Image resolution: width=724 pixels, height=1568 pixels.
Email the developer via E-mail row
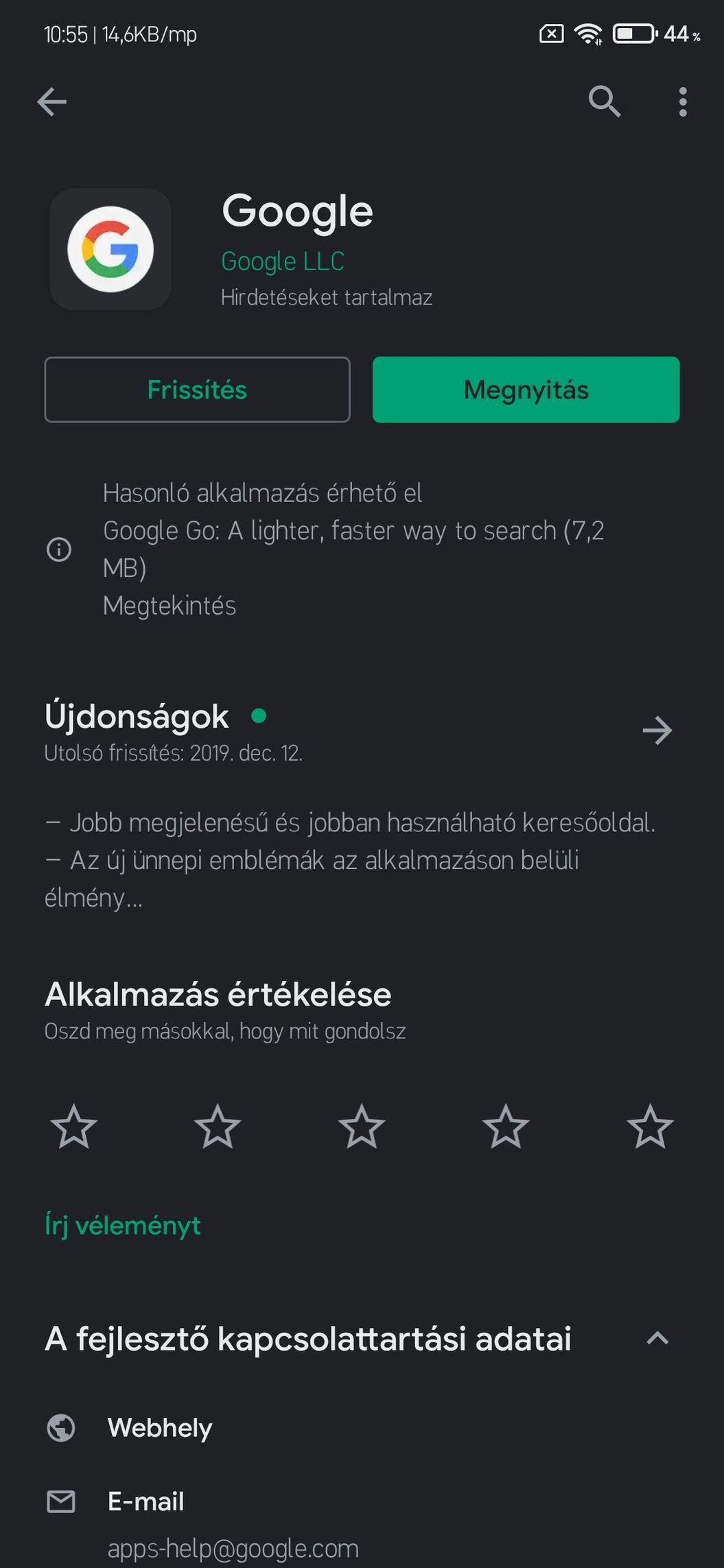pos(146,1502)
